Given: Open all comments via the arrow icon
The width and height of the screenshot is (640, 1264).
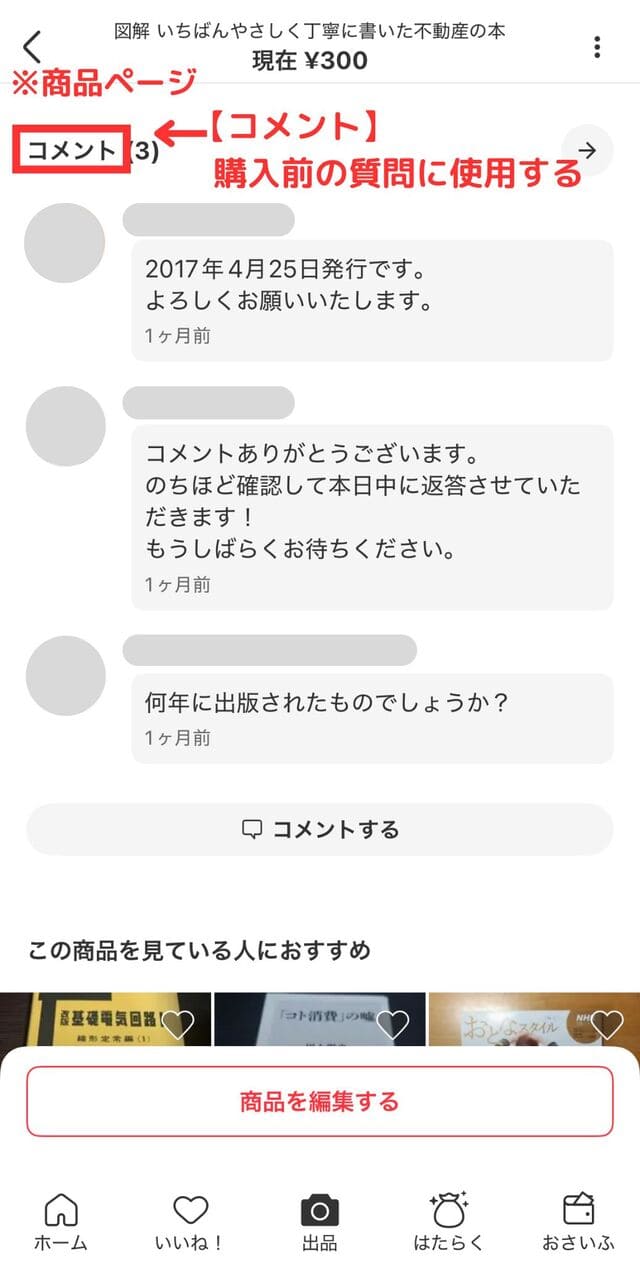Looking at the screenshot, I should [588, 151].
